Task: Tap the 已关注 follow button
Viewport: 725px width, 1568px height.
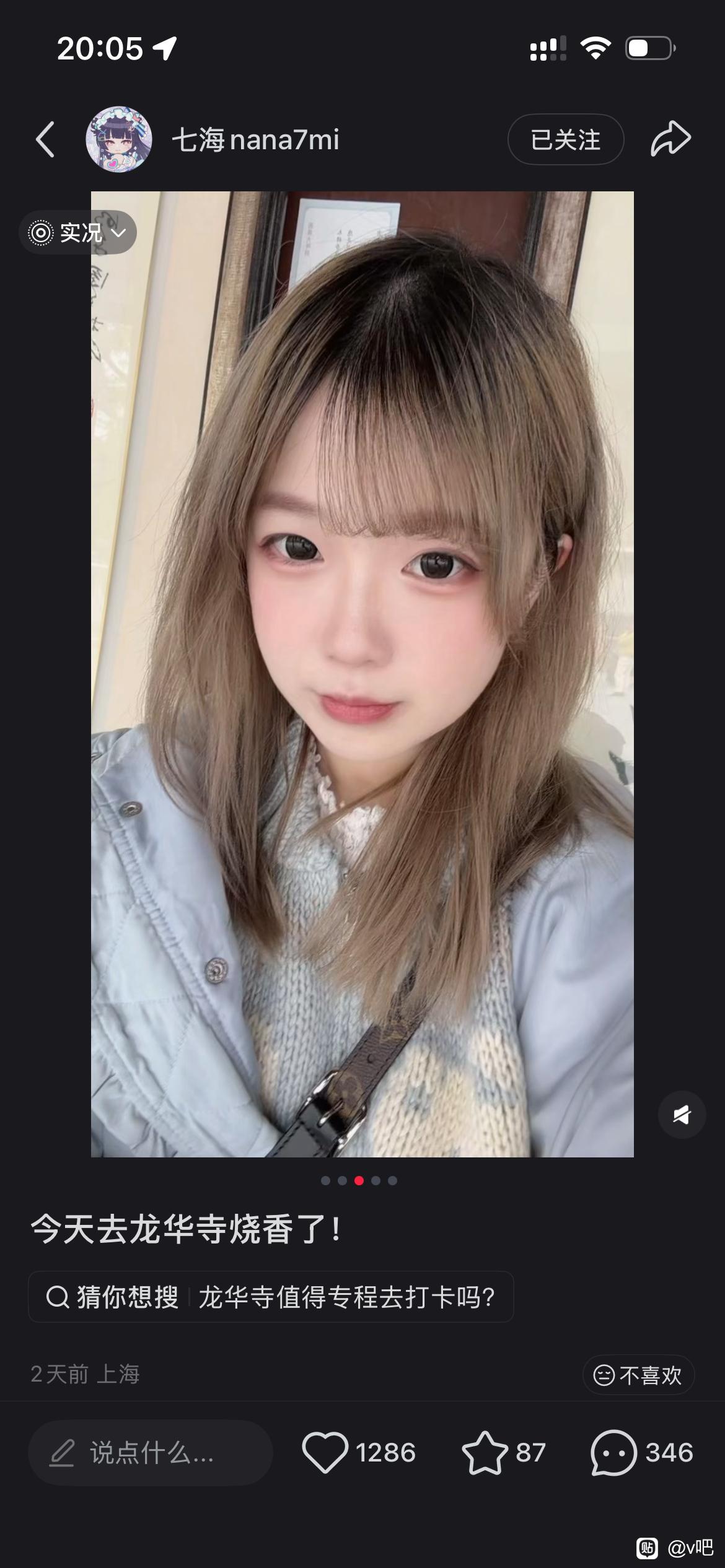Action: [565, 139]
